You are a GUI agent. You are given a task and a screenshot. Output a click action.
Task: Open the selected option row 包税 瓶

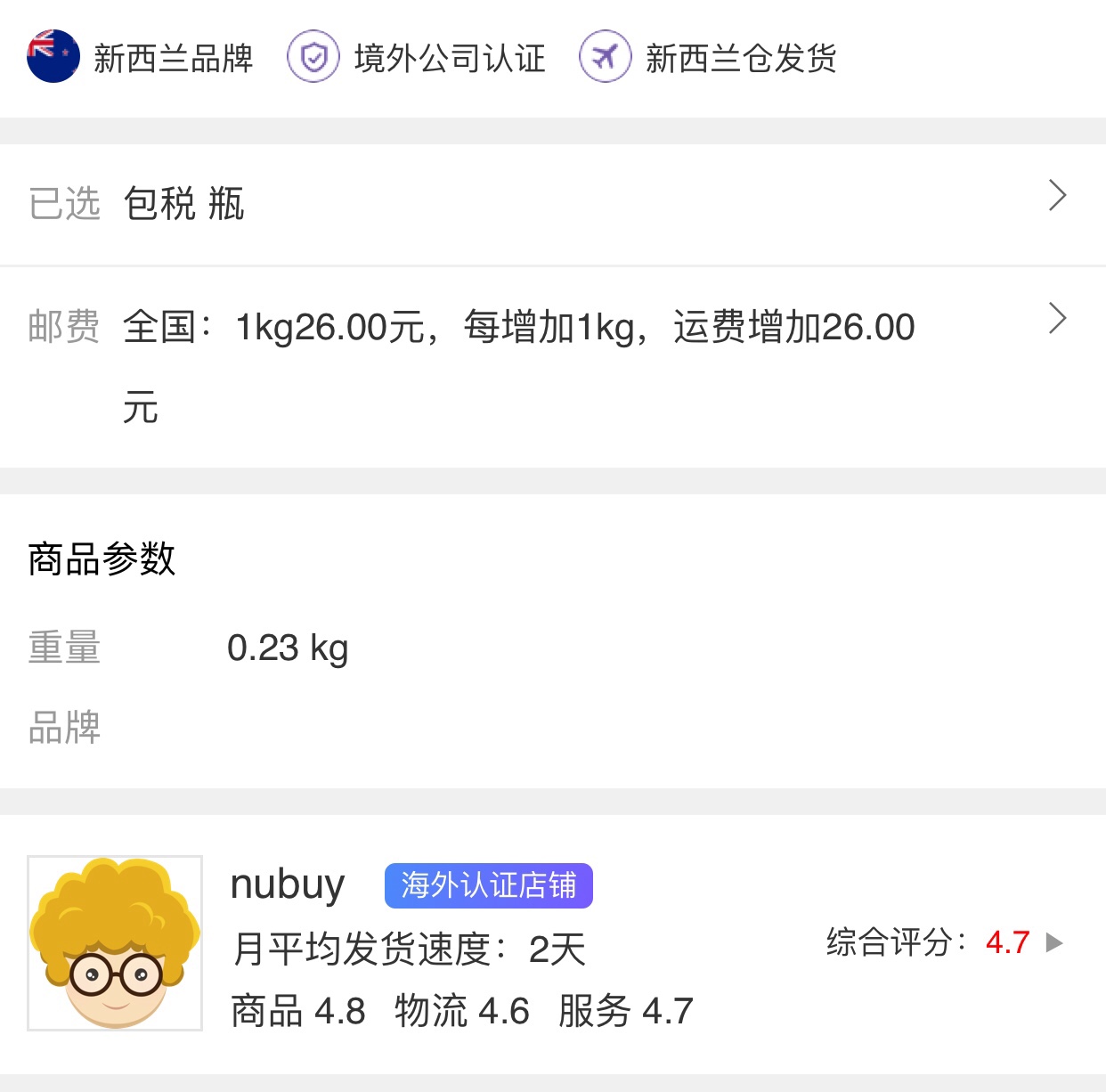coord(552,203)
